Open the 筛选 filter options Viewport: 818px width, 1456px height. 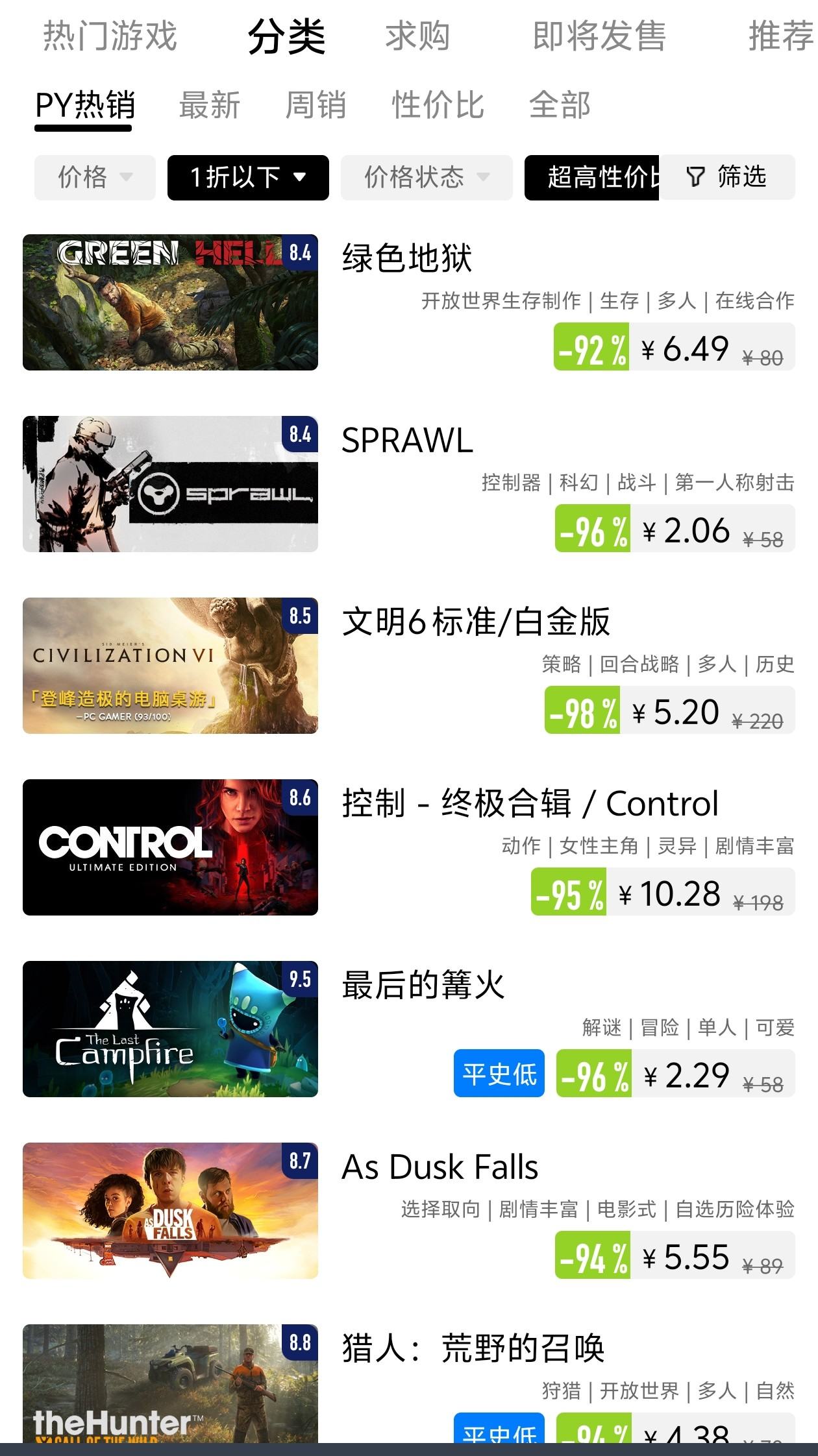click(727, 177)
